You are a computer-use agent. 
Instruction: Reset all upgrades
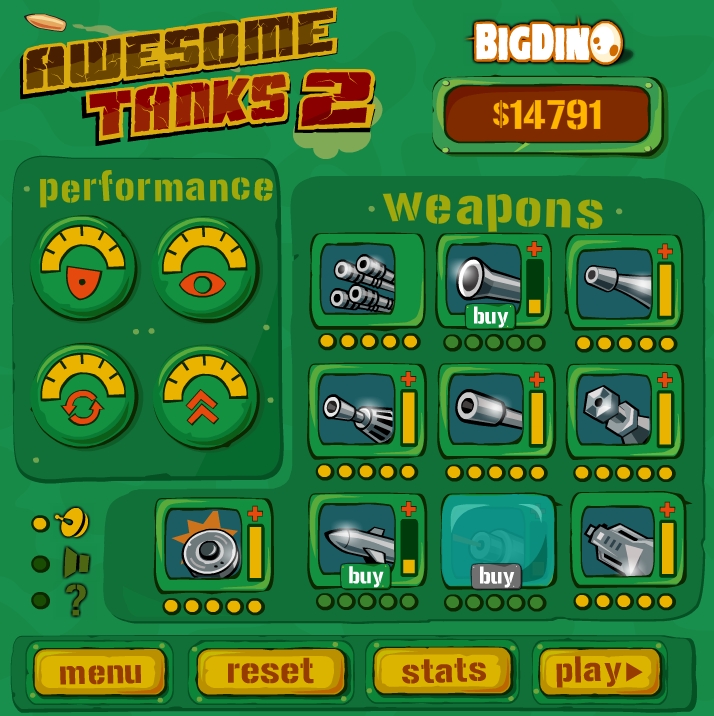click(270, 671)
